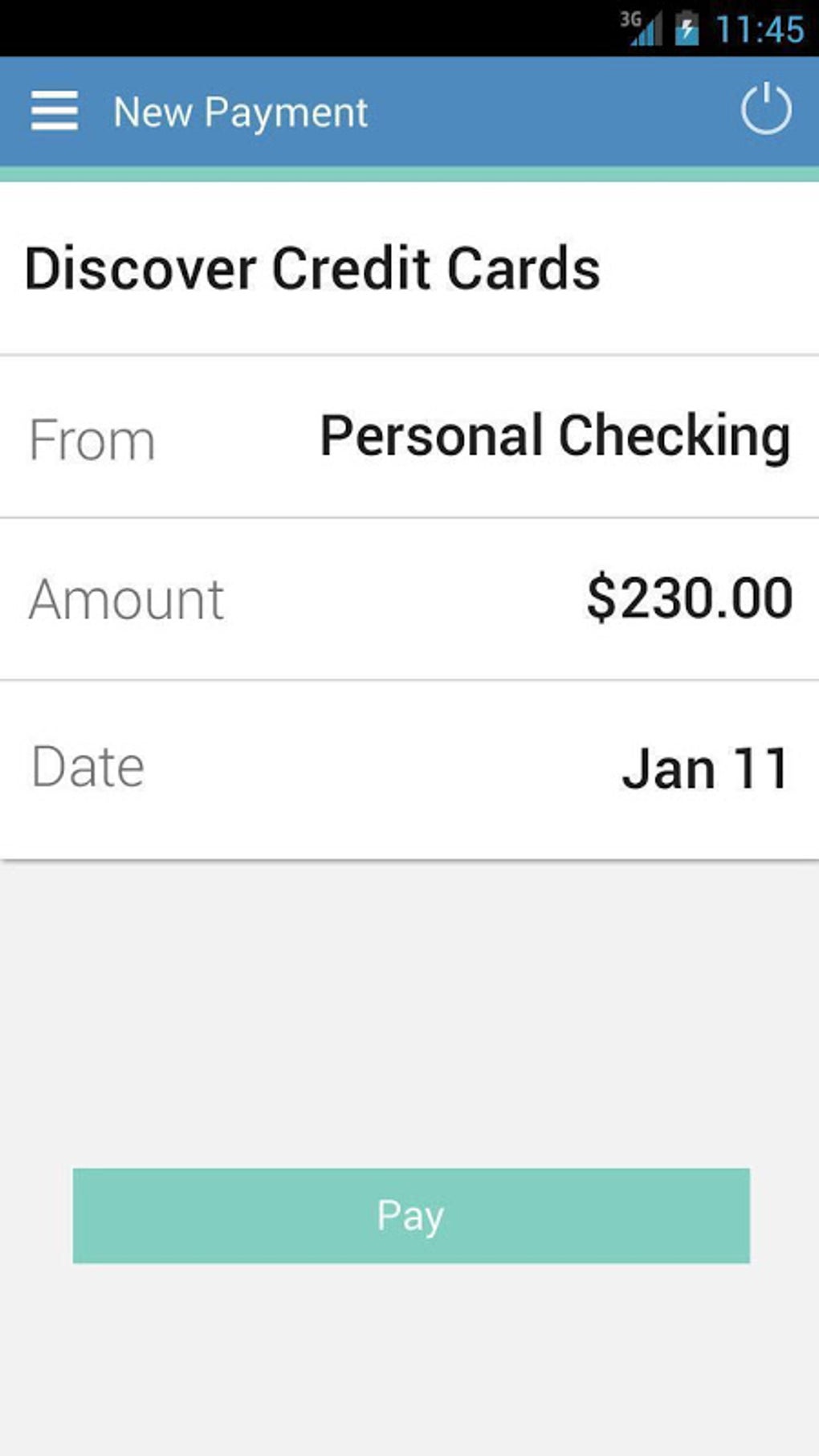Select the payment date Jan 11
The image size is (819, 1456).
(x=706, y=769)
